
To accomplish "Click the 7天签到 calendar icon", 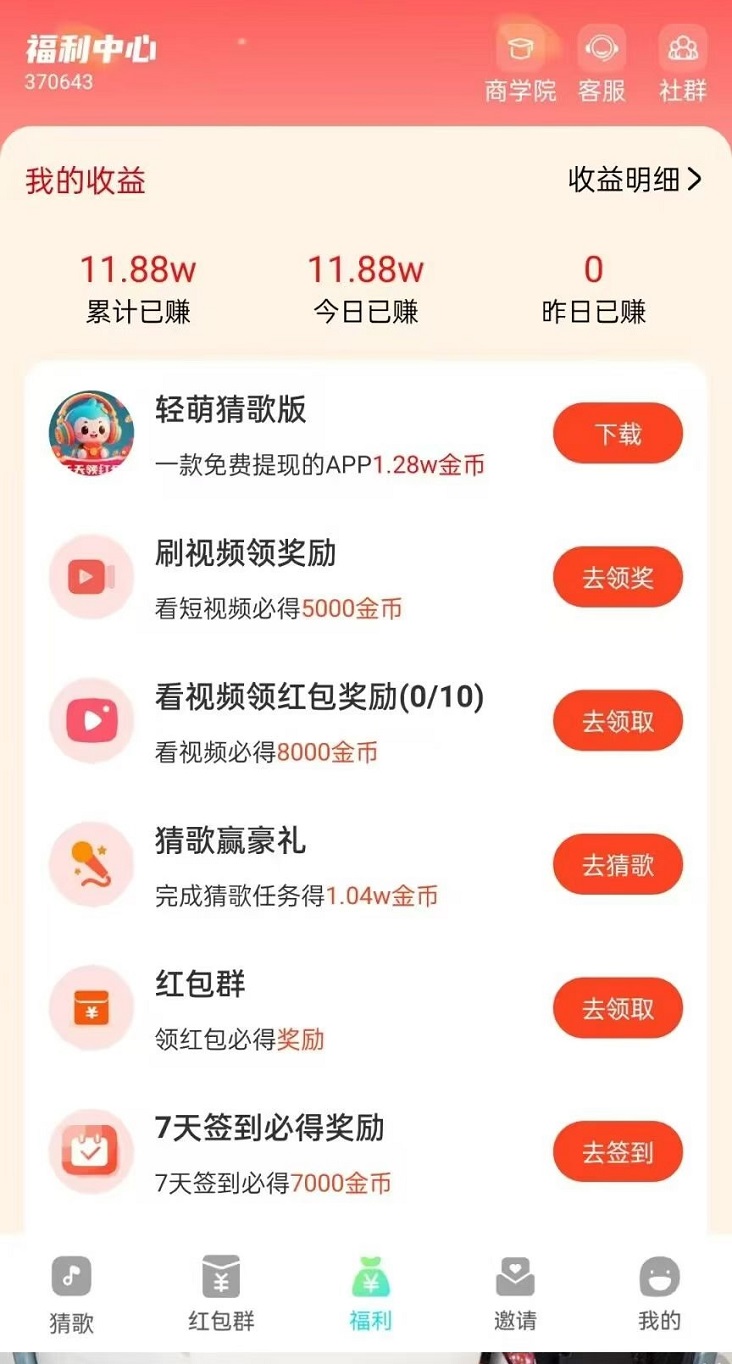I will click(x=91, y=1151).
